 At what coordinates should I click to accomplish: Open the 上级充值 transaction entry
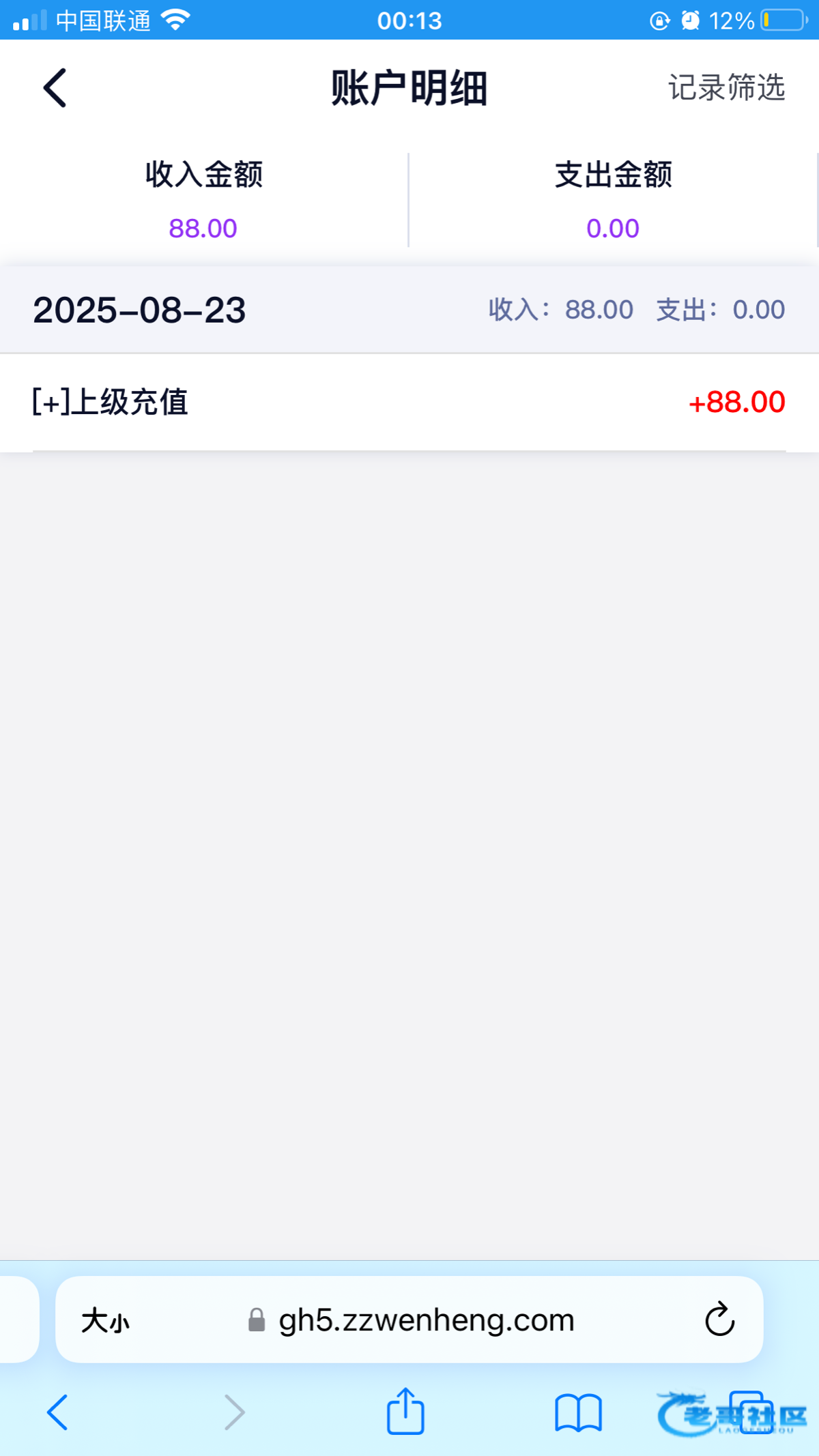click(409, 403)
